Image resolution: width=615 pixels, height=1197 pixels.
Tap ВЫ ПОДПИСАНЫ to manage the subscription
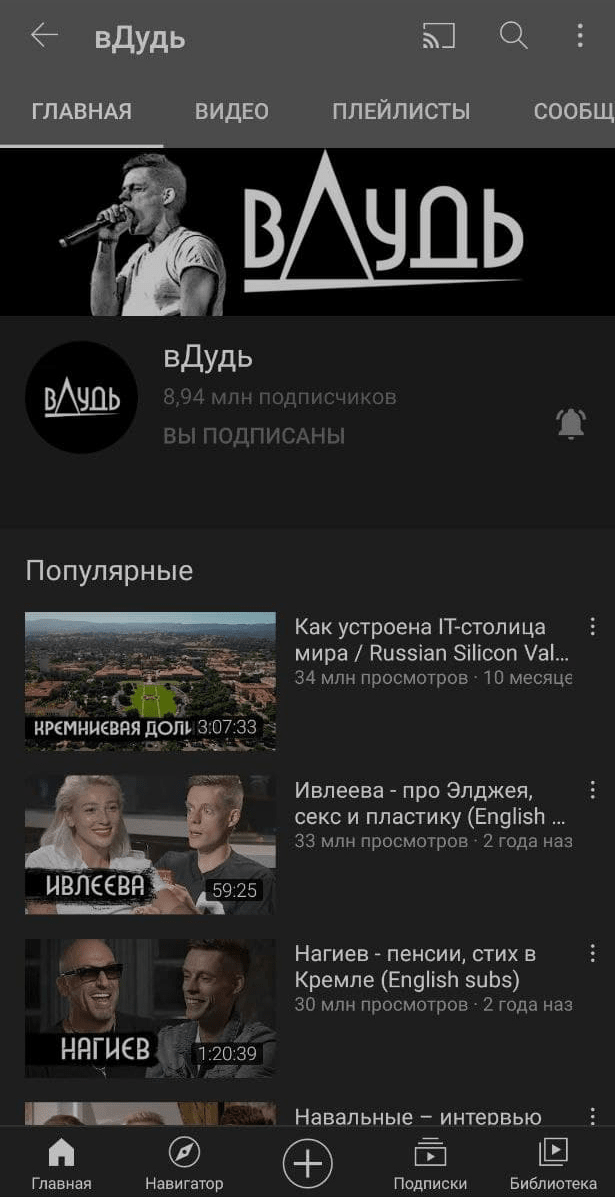pos(253,436)
